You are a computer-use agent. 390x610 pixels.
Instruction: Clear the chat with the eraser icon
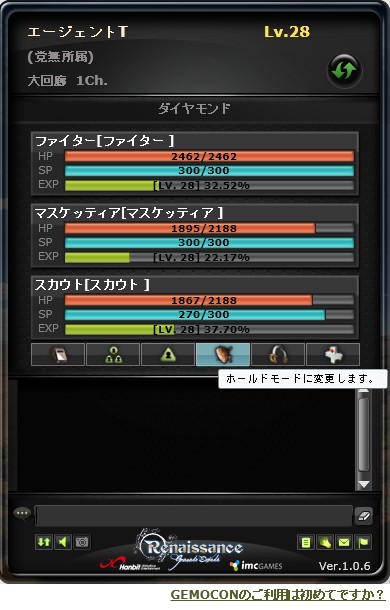click(x=364, y=516)
